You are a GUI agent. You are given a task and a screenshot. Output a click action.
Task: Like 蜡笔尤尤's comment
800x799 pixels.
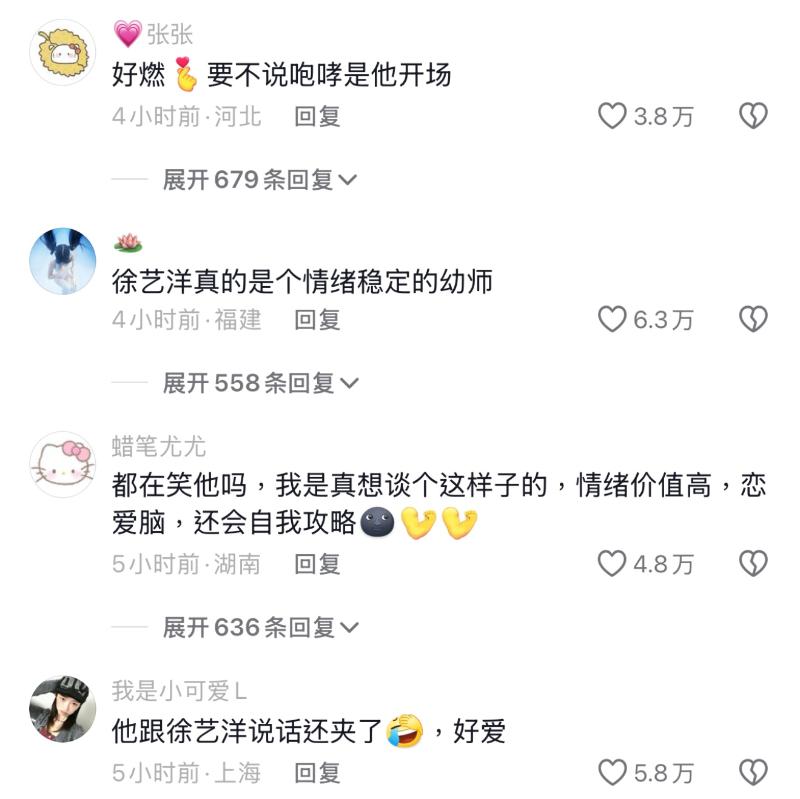(612, 564)
